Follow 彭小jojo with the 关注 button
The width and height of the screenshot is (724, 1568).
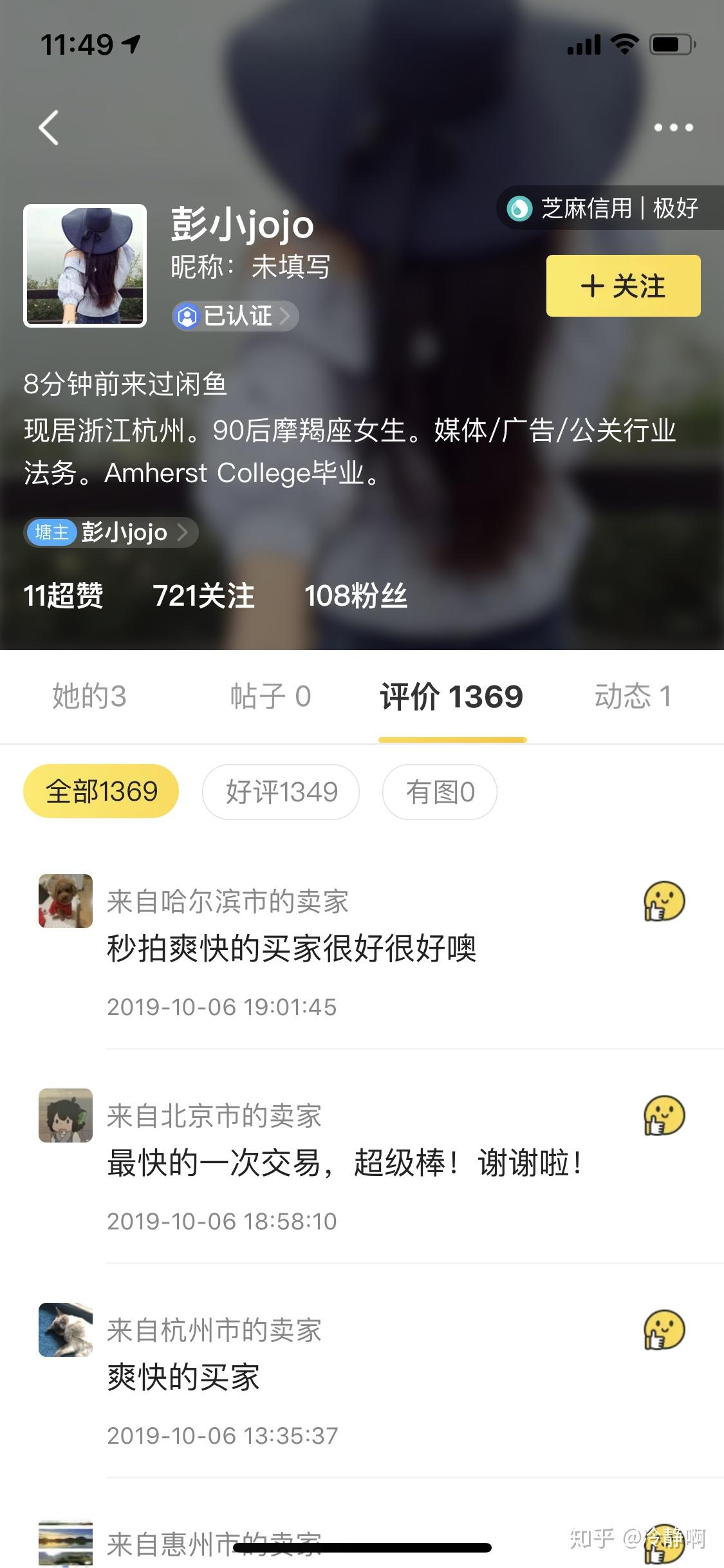click(x=623, y=286)
